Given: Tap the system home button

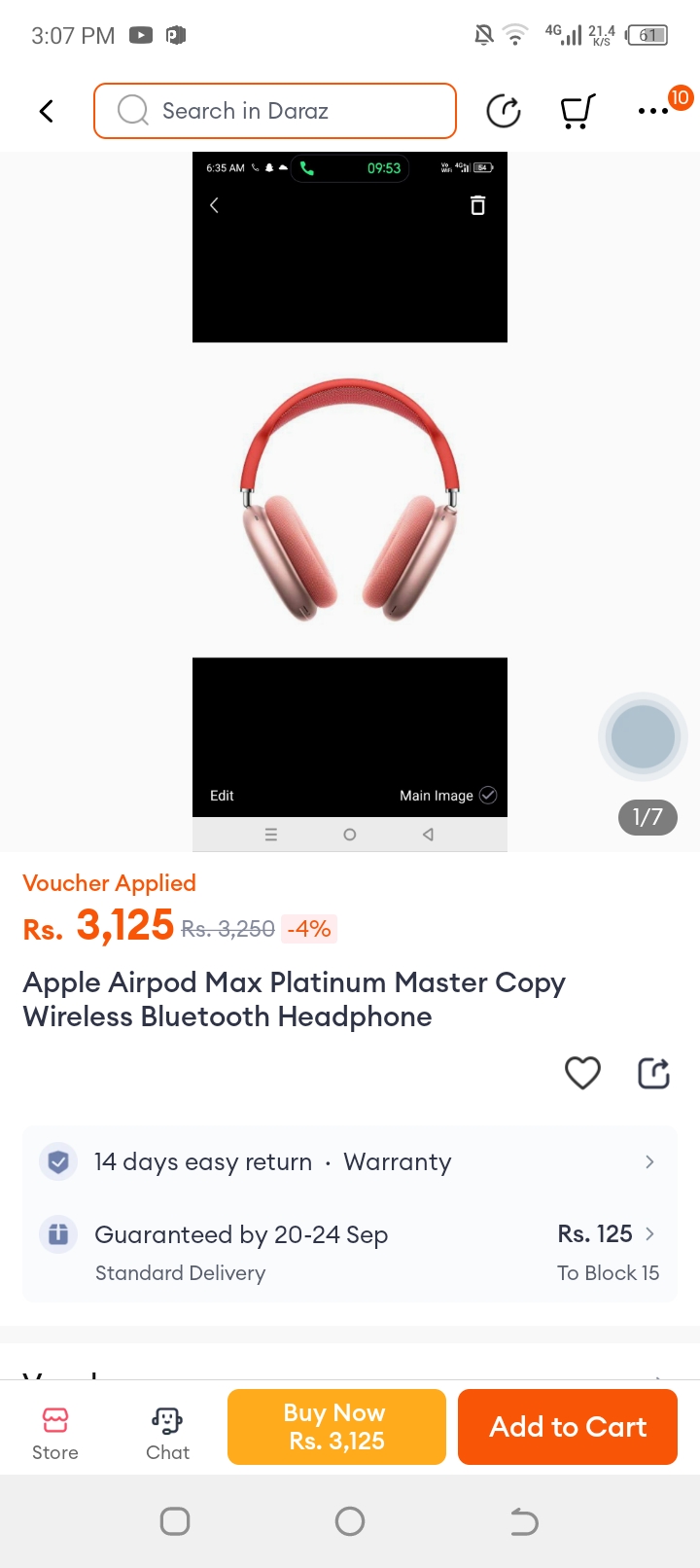Looking at the screenshot, I should click(350, 1521).
